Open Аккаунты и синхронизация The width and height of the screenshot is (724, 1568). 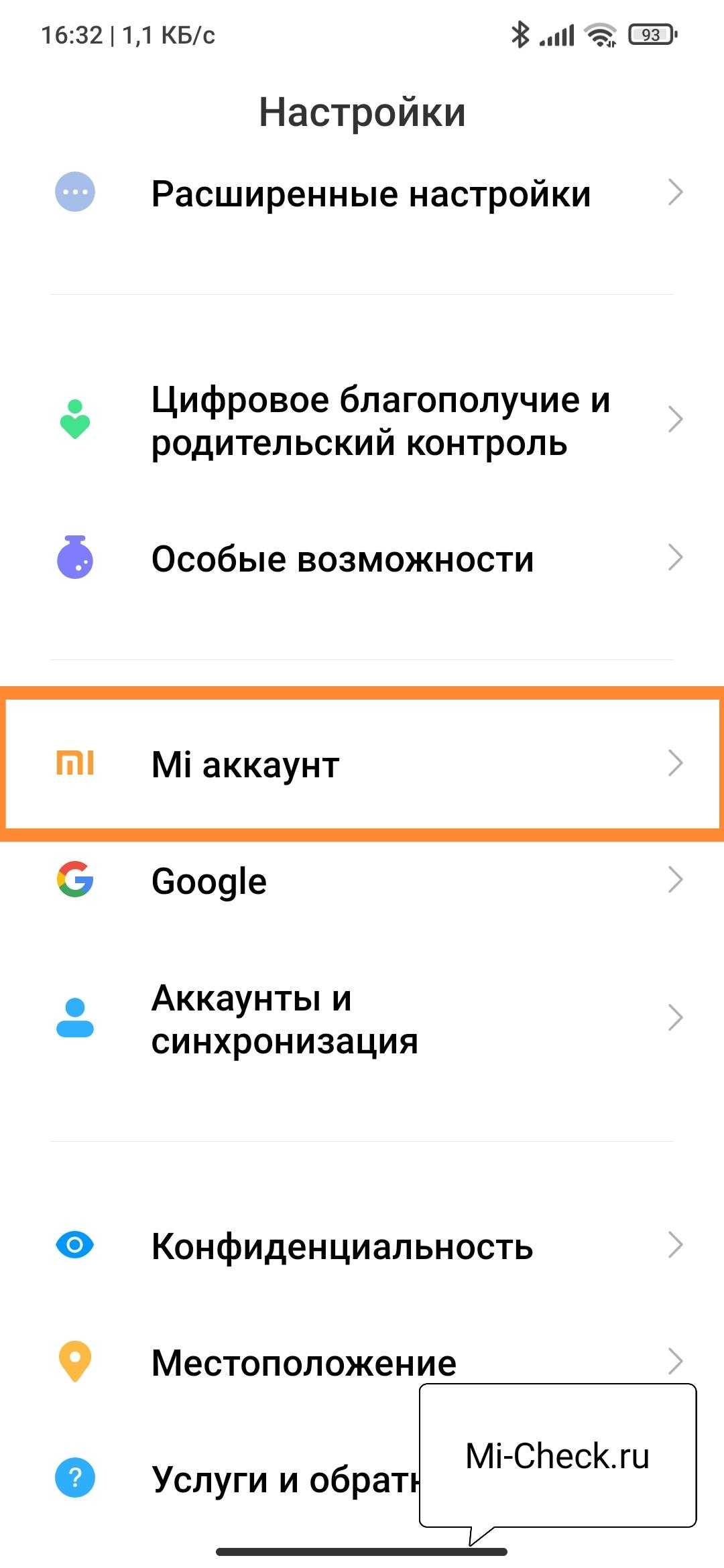point(285,1019)
